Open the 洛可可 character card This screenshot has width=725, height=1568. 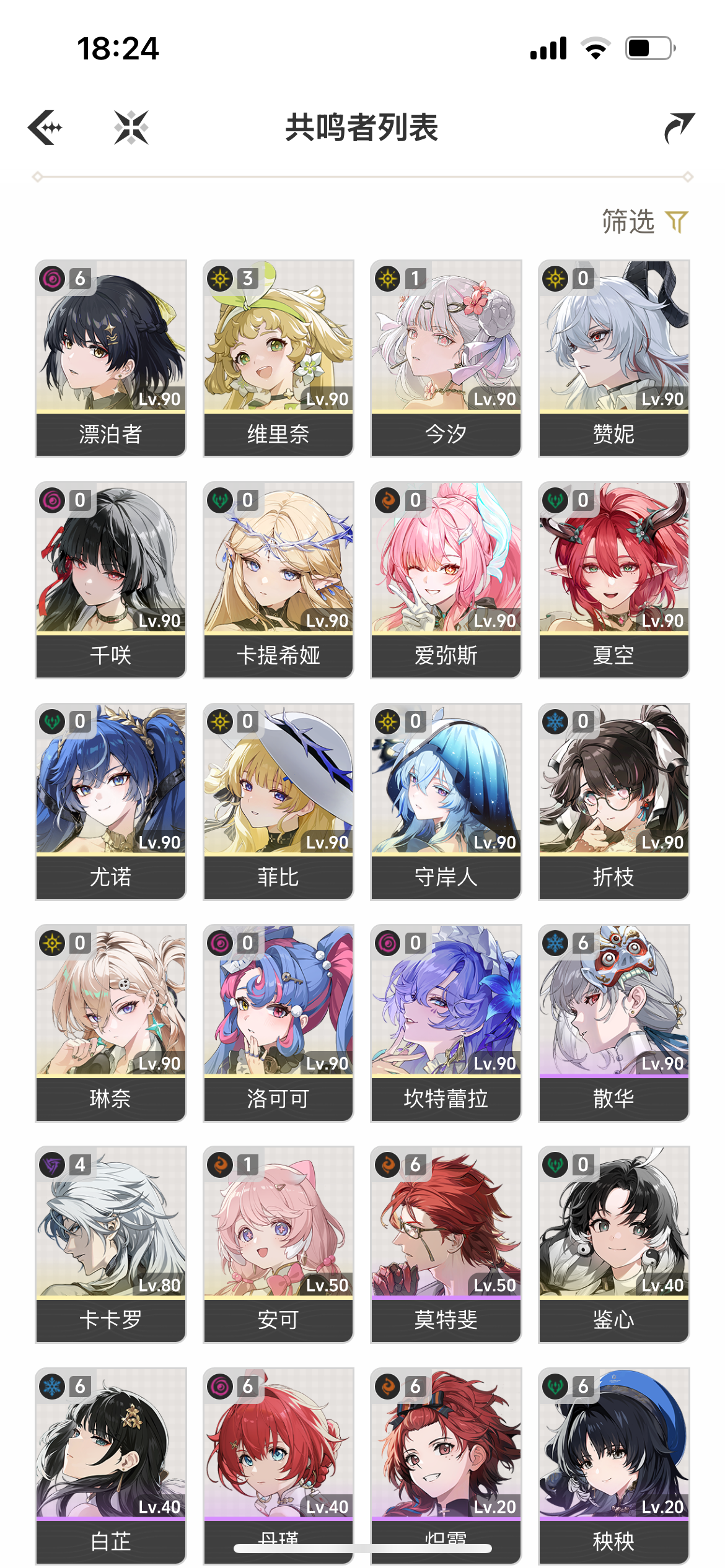tap(278, 1022)
